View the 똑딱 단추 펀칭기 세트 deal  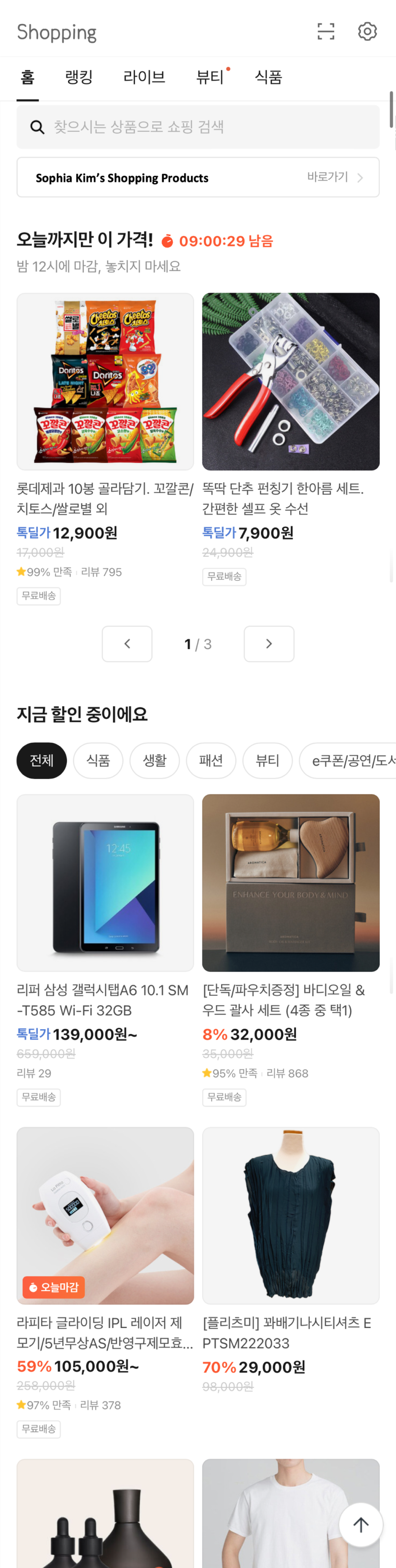pyautogui.click(x=291, y=382)
